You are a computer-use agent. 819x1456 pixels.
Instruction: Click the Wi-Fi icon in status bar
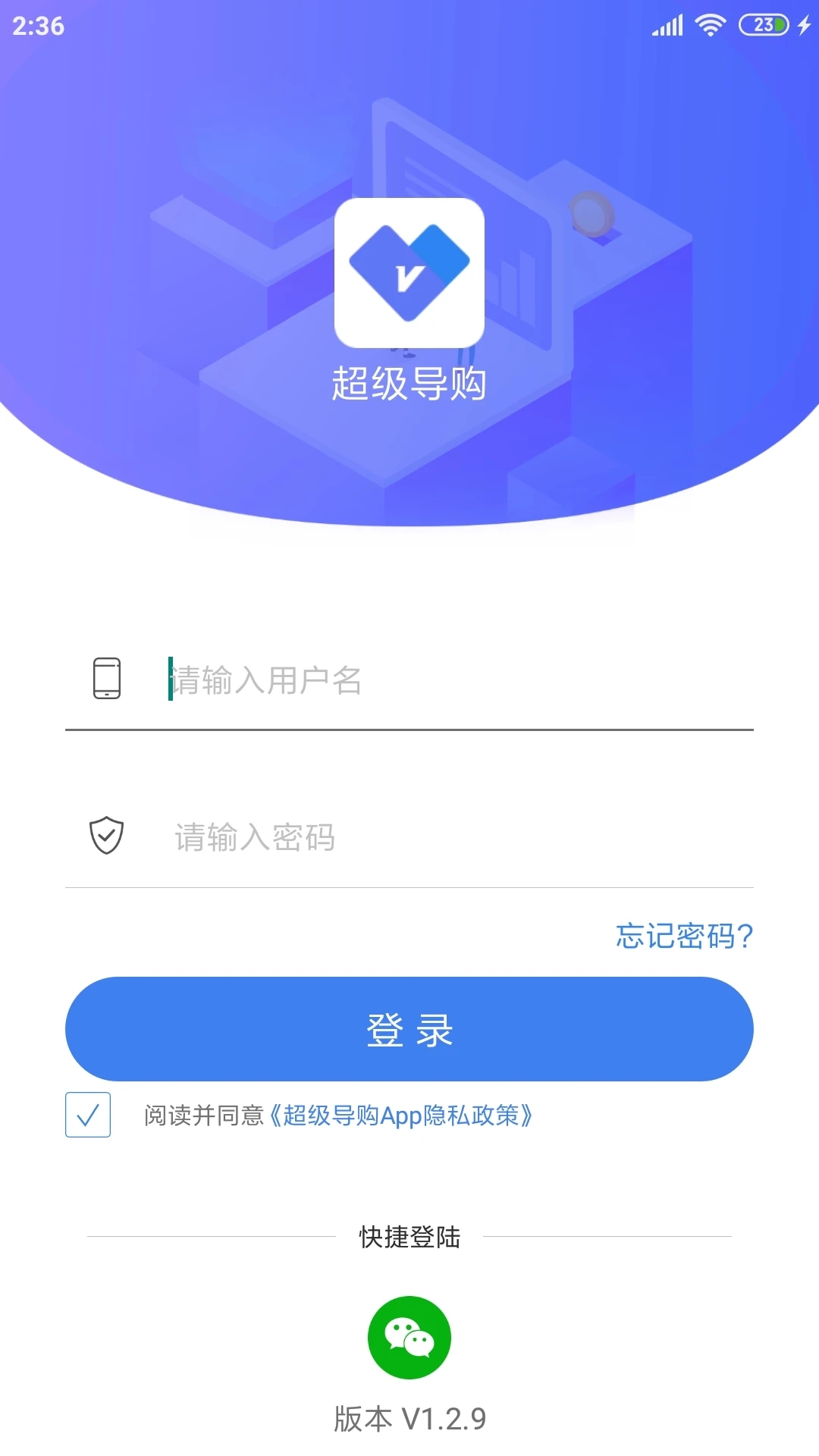709,25
